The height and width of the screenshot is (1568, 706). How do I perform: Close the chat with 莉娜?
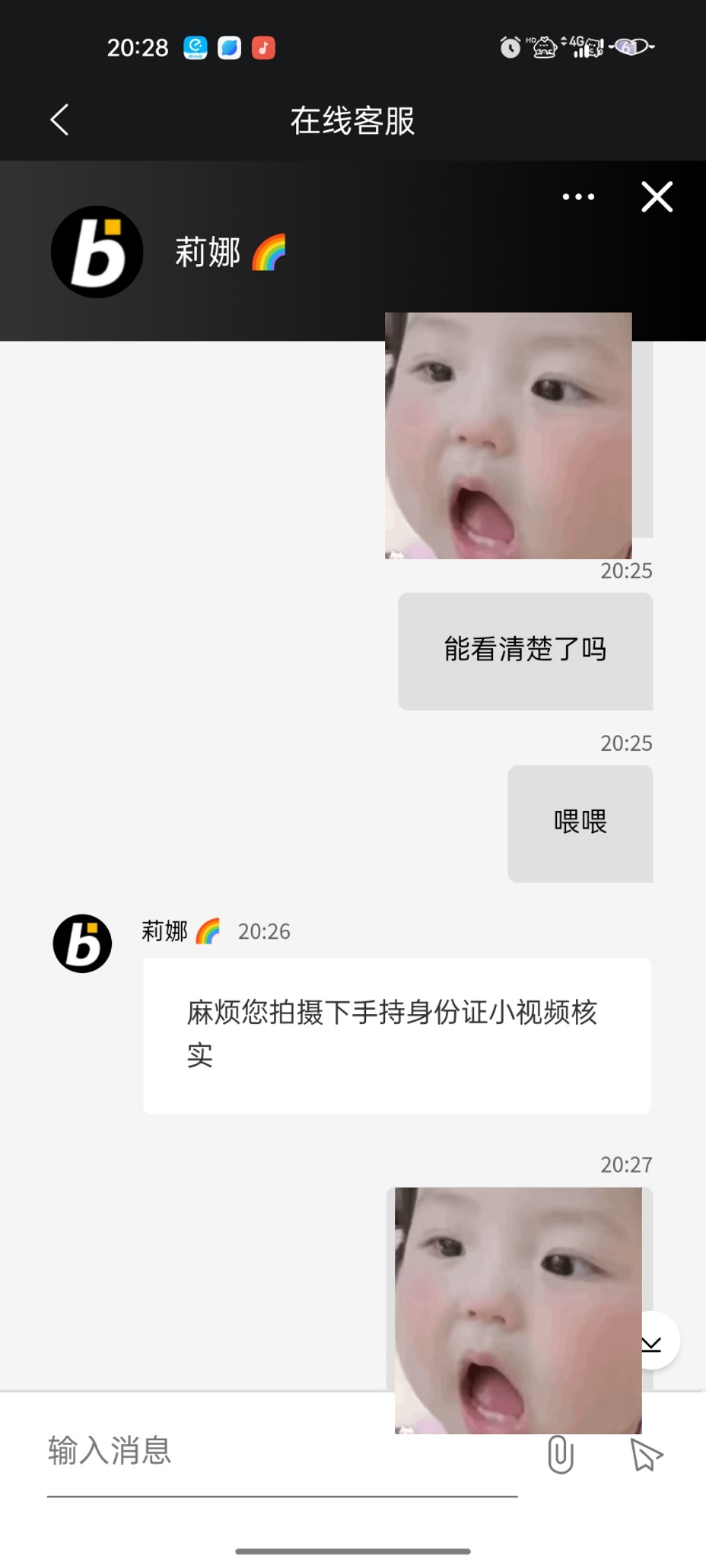(656, 197)
